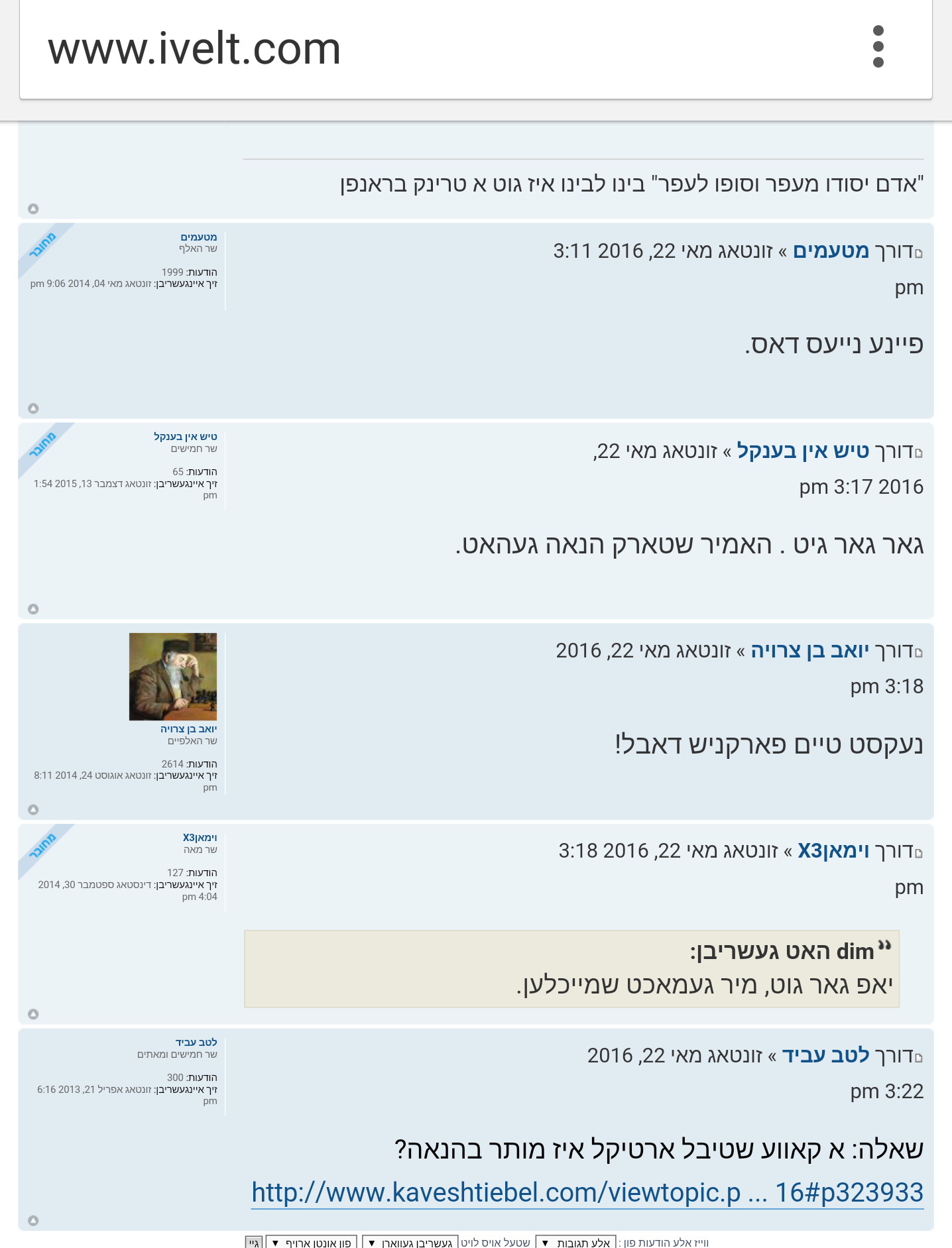Open the browser overflow menu
The image size is (952, 1248).
pyautogui.click(x=878, y=47)
